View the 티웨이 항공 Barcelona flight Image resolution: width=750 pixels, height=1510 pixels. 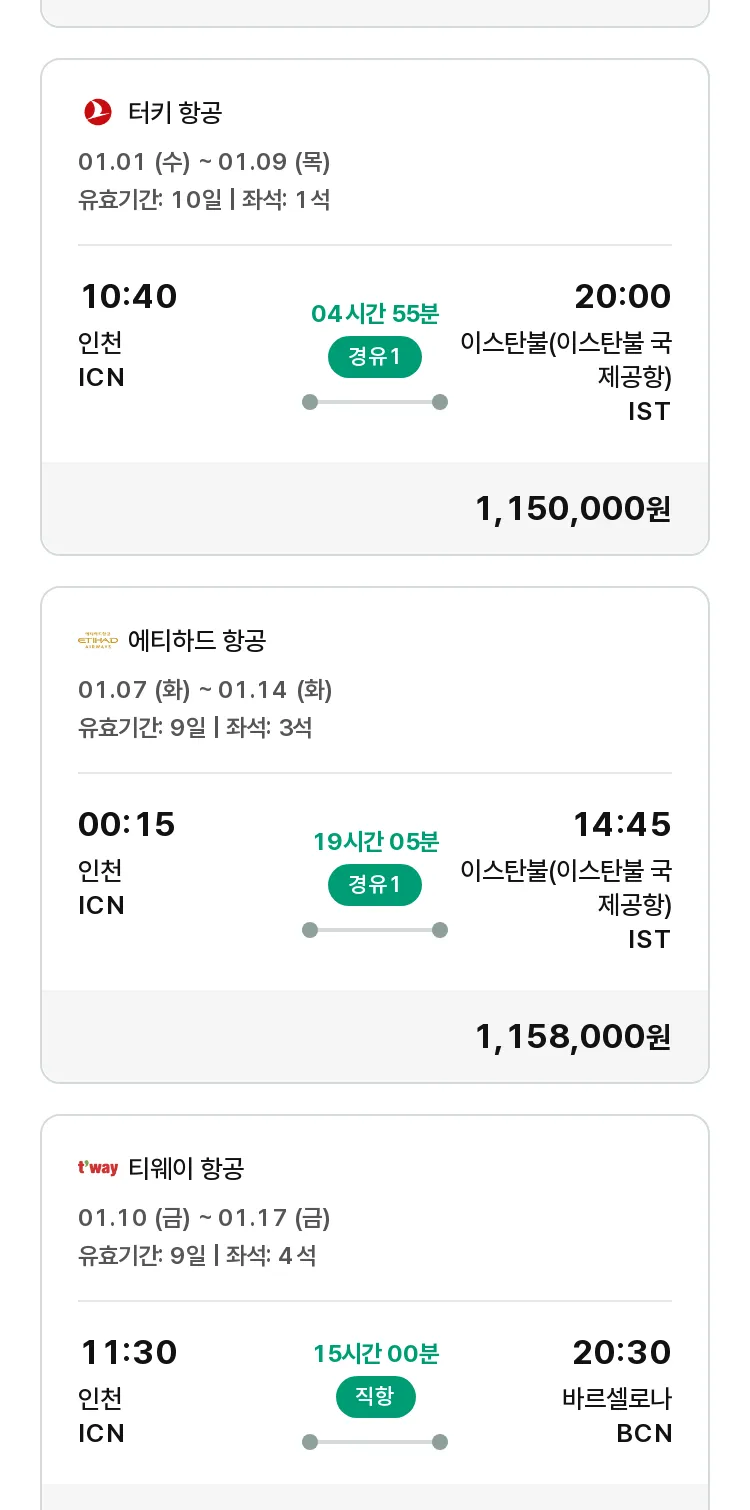(375, 1312)
